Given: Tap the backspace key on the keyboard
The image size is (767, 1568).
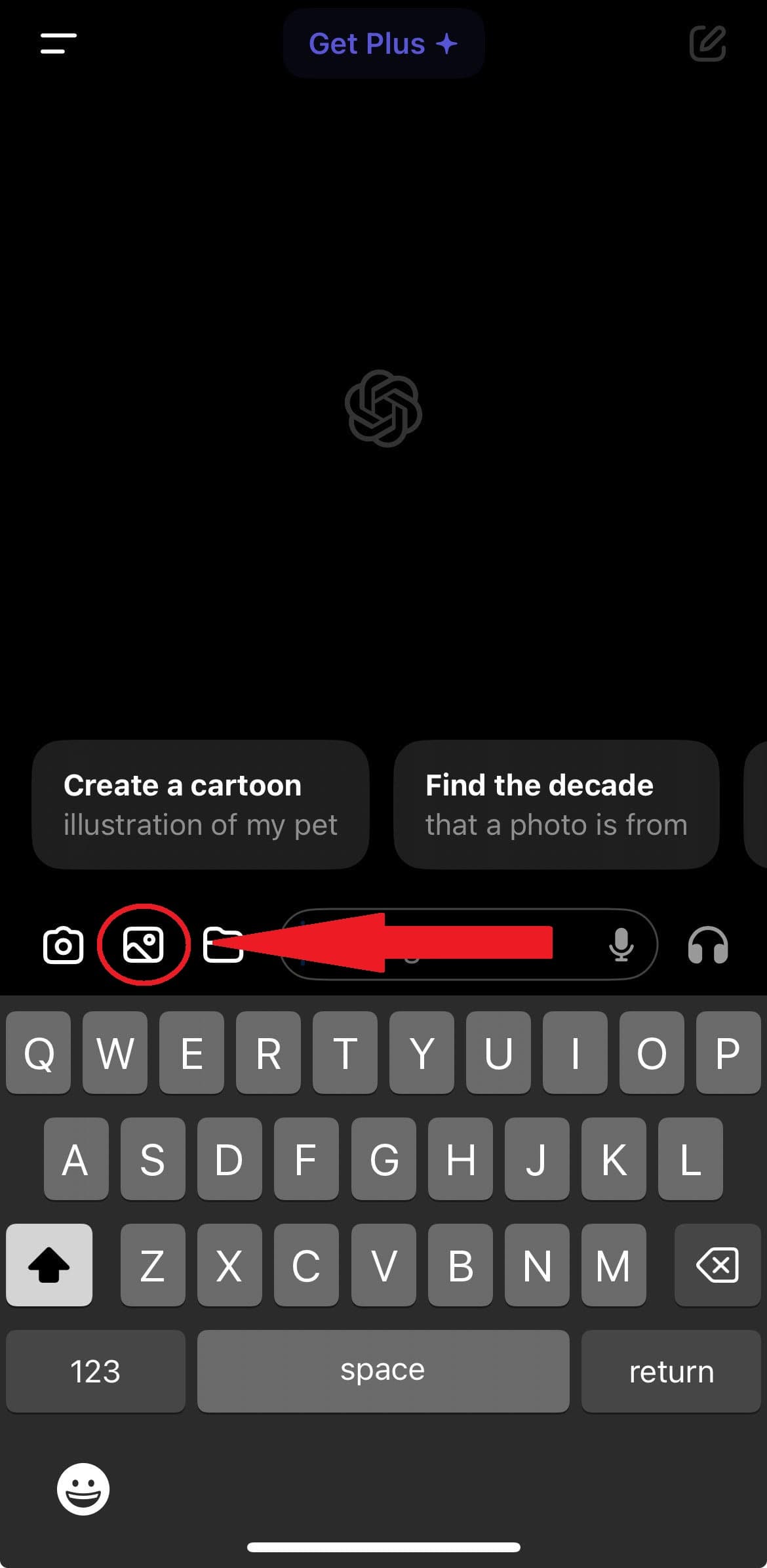Looking at the screenshot, I should click(717, 1264).
